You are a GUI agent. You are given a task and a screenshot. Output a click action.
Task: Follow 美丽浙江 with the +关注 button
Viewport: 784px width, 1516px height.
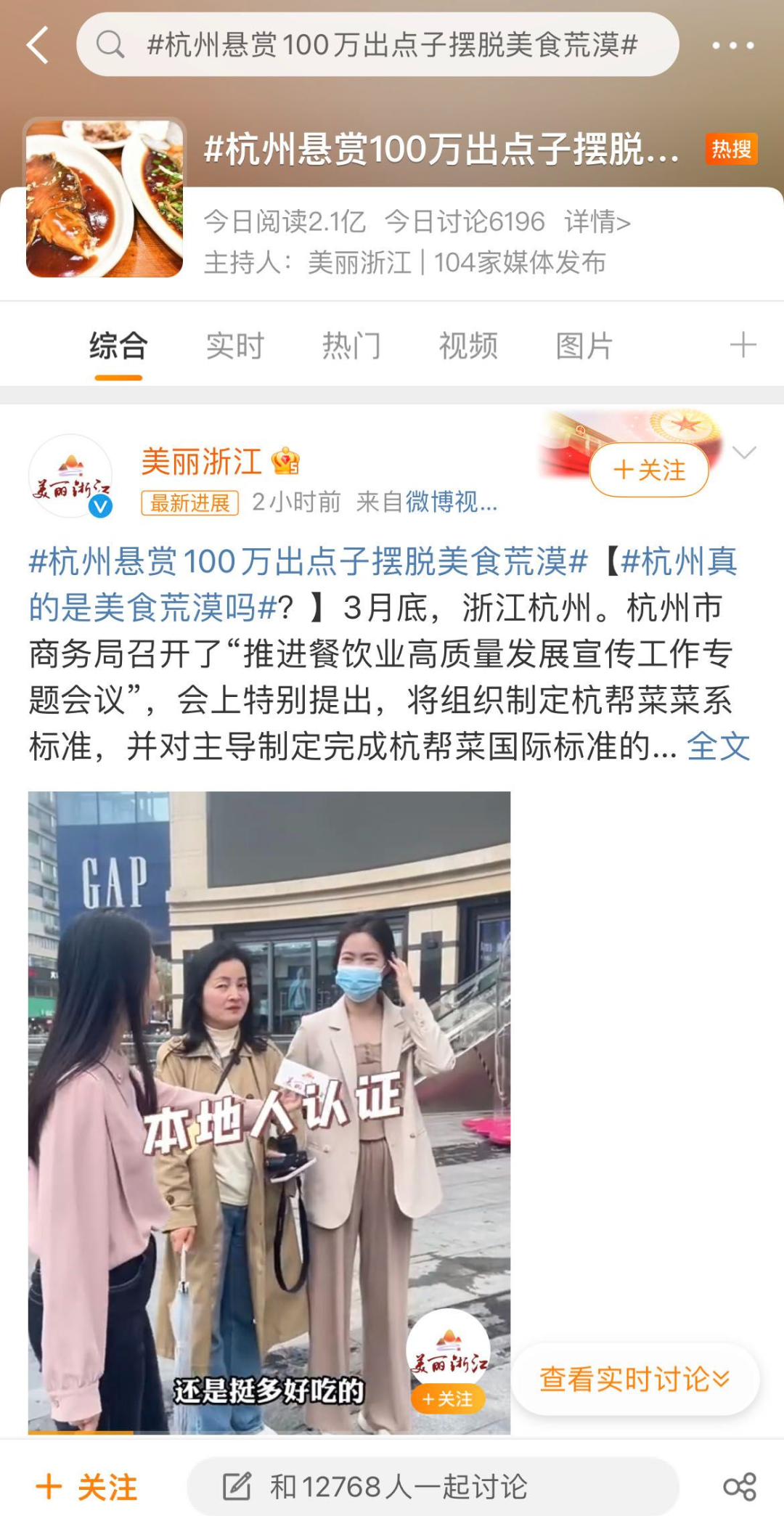pos(649,470)
